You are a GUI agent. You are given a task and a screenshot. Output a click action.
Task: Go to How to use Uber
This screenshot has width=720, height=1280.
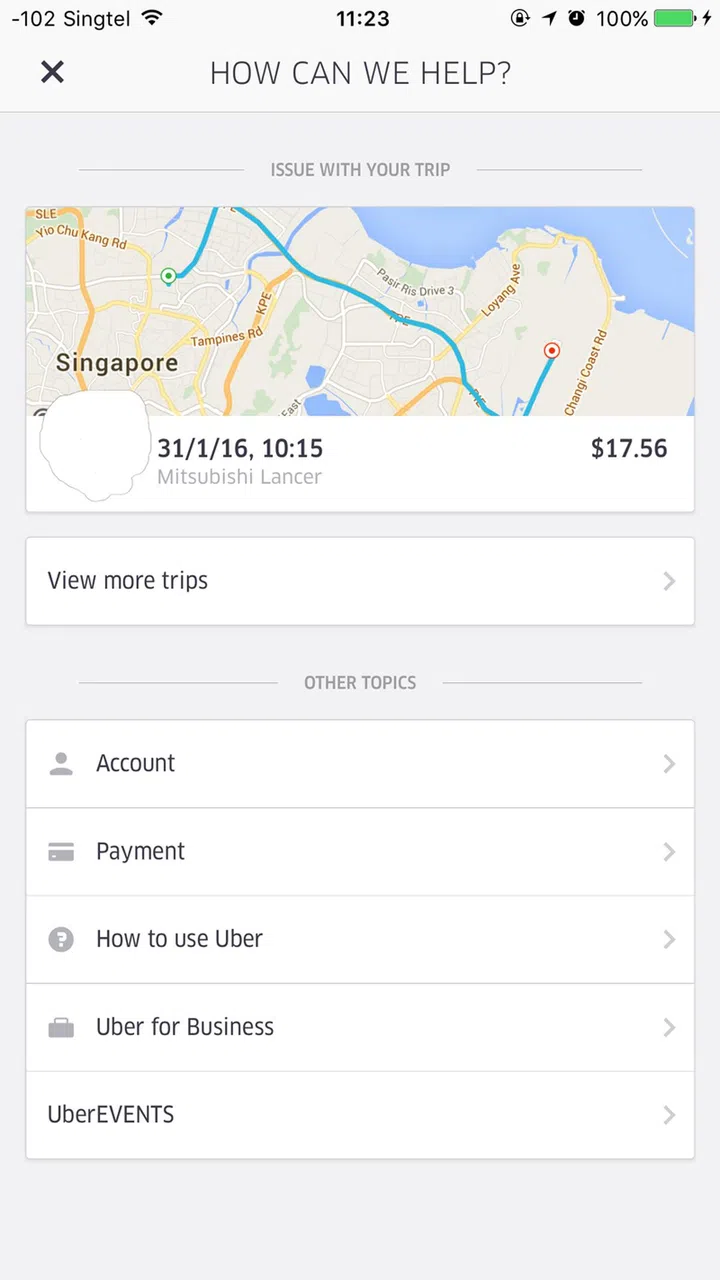tap(360, 940)
